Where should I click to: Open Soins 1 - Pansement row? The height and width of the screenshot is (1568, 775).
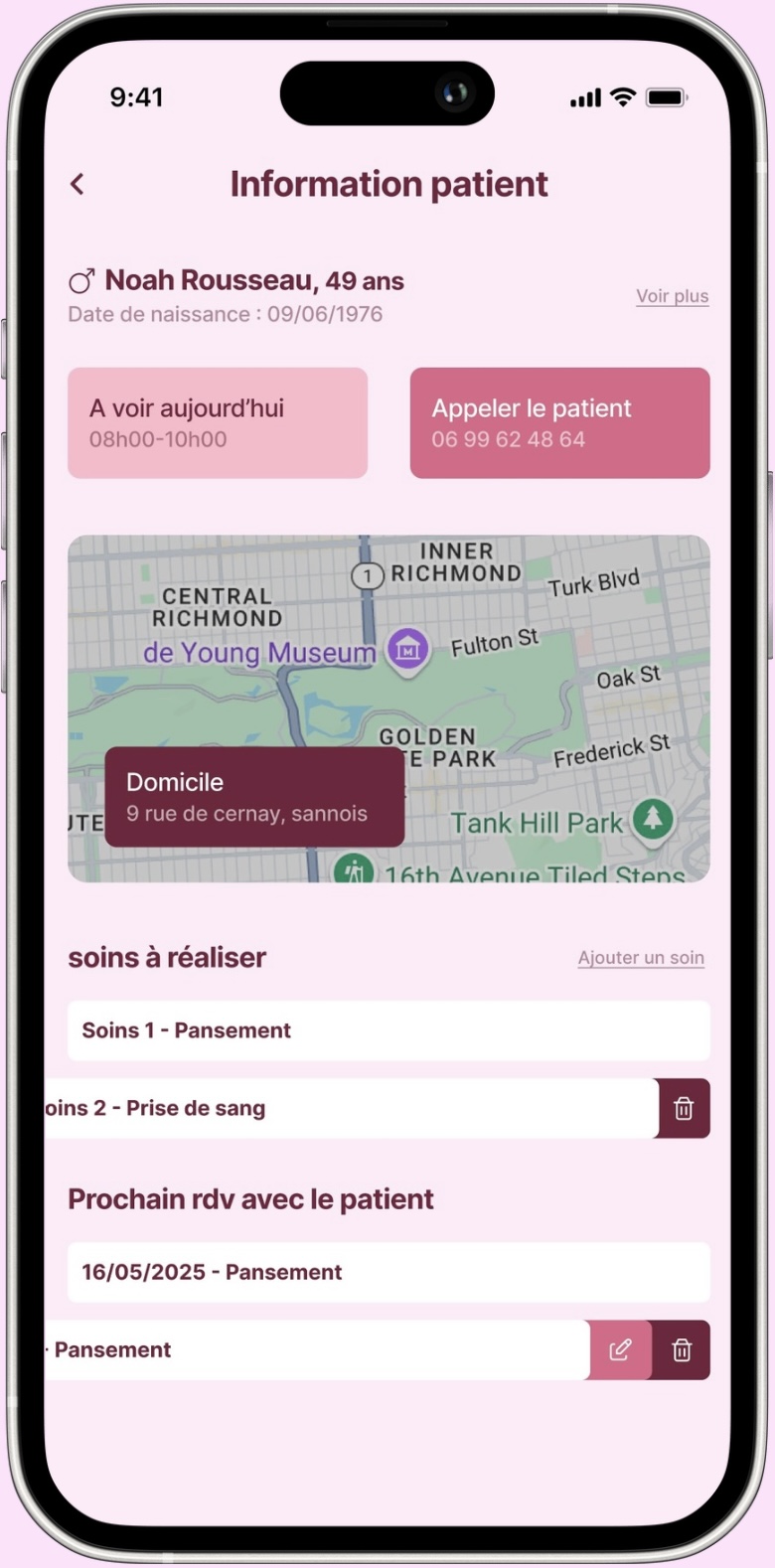point(387,1030)
